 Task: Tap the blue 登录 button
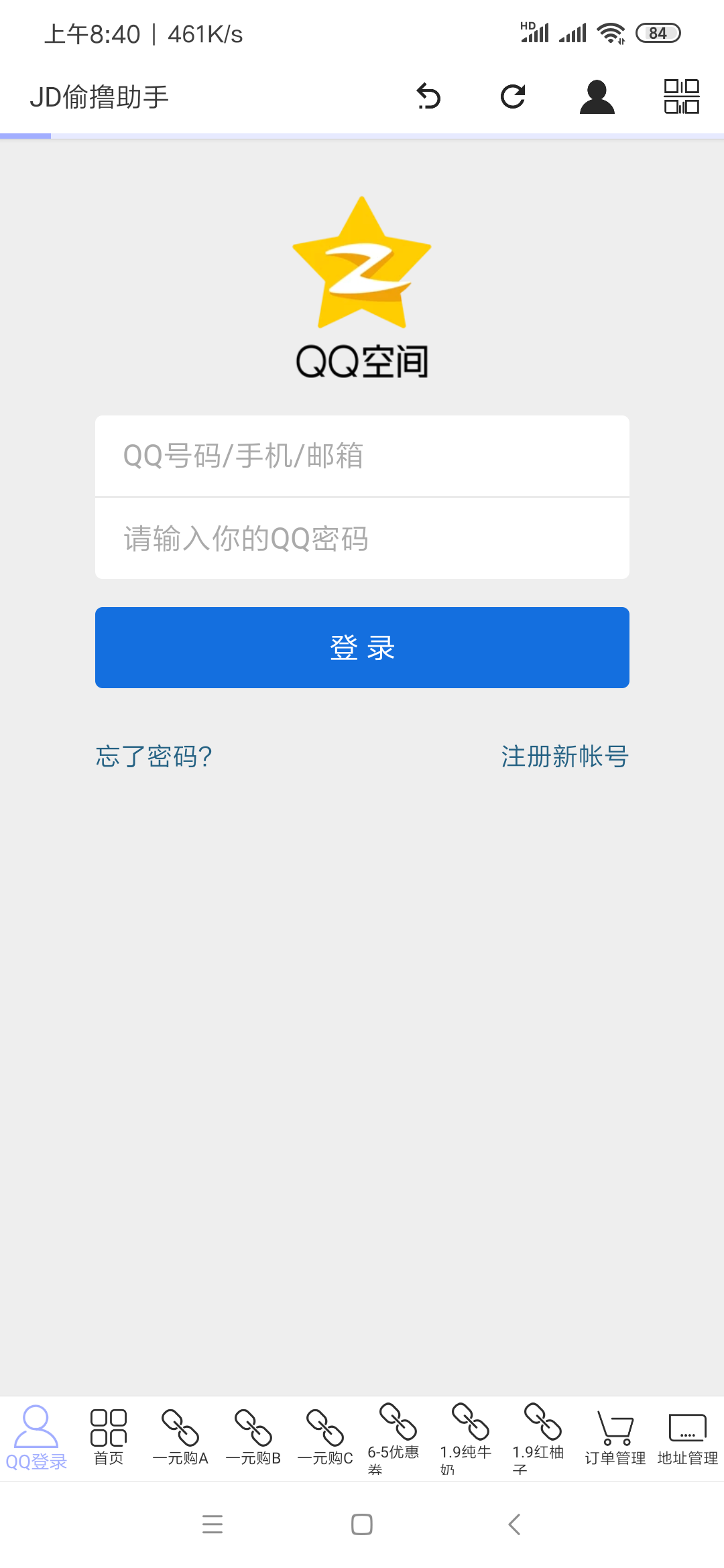click(x=362, y=647)
